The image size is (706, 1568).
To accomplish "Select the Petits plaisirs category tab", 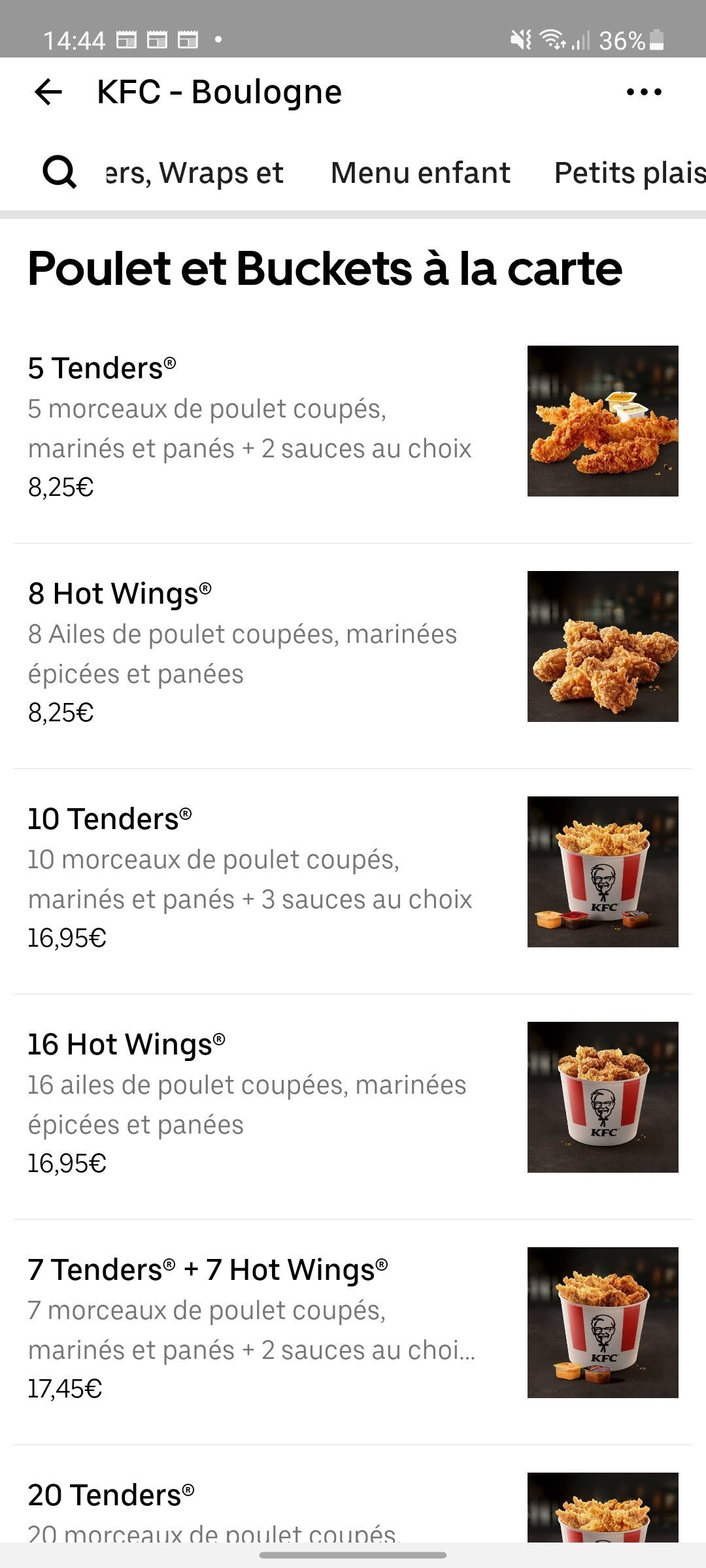I will click(629, 173).
